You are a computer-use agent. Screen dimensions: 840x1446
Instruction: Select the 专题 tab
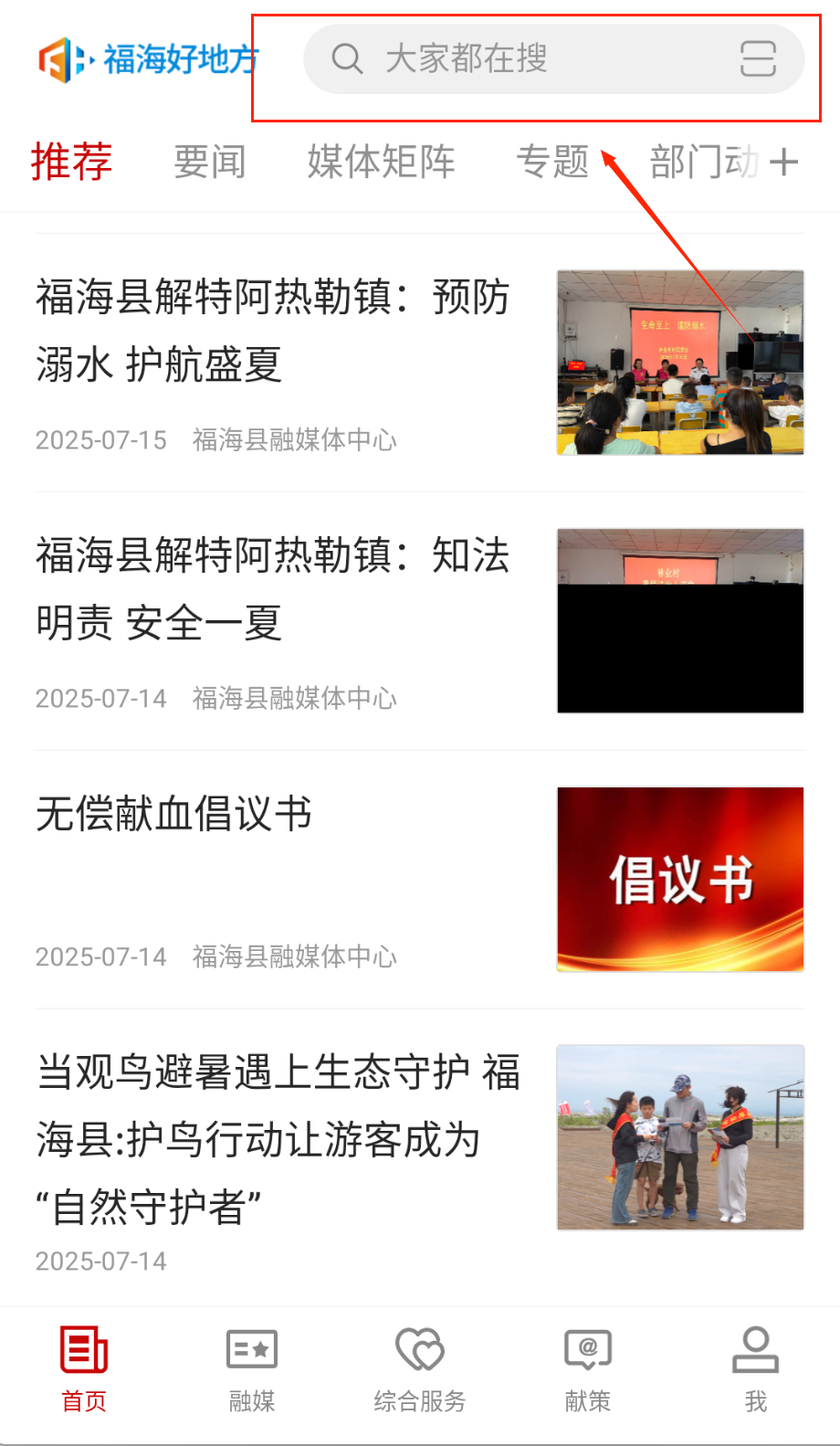point(552,163)
